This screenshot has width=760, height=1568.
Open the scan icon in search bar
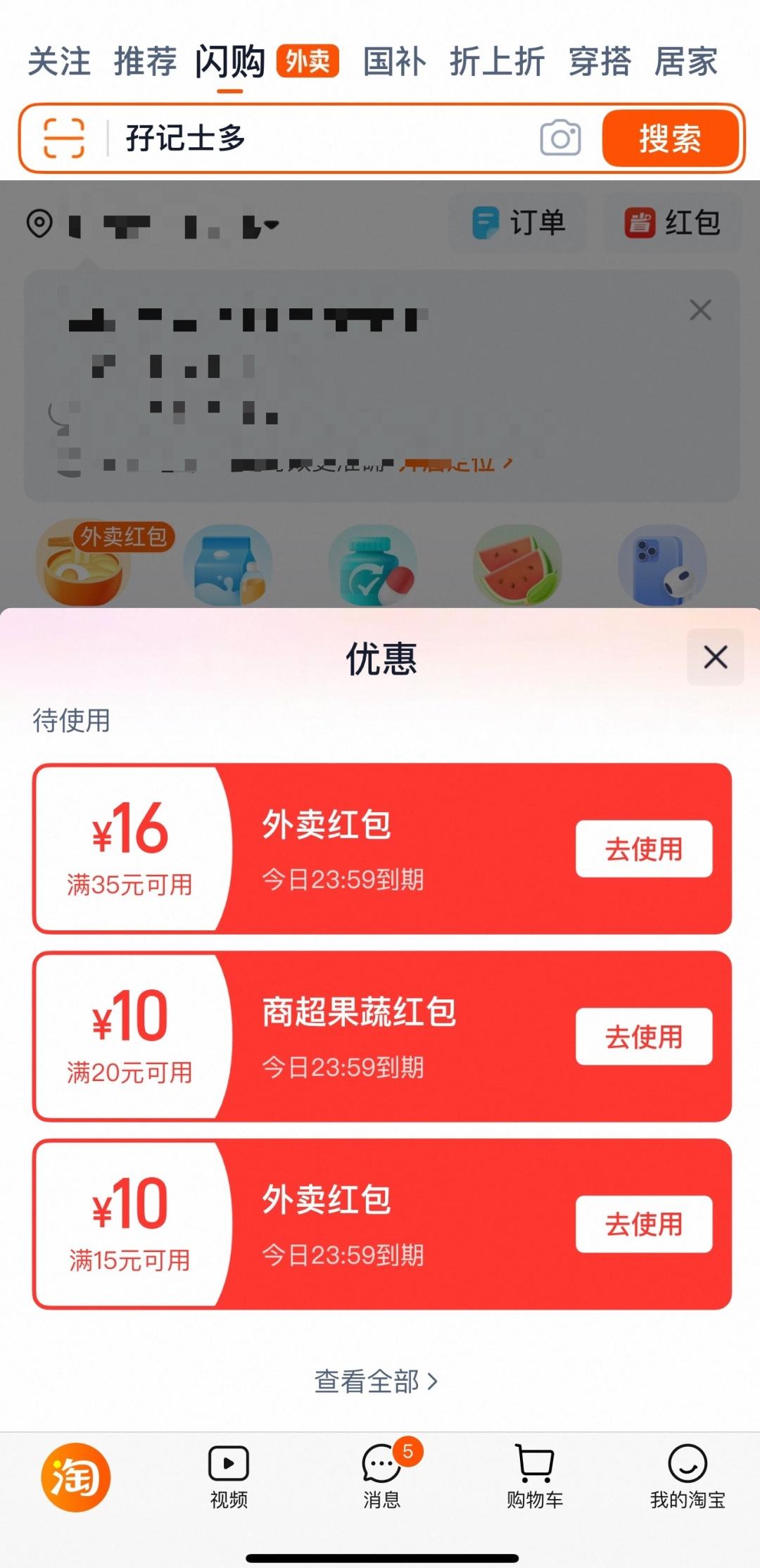(64, 138)
